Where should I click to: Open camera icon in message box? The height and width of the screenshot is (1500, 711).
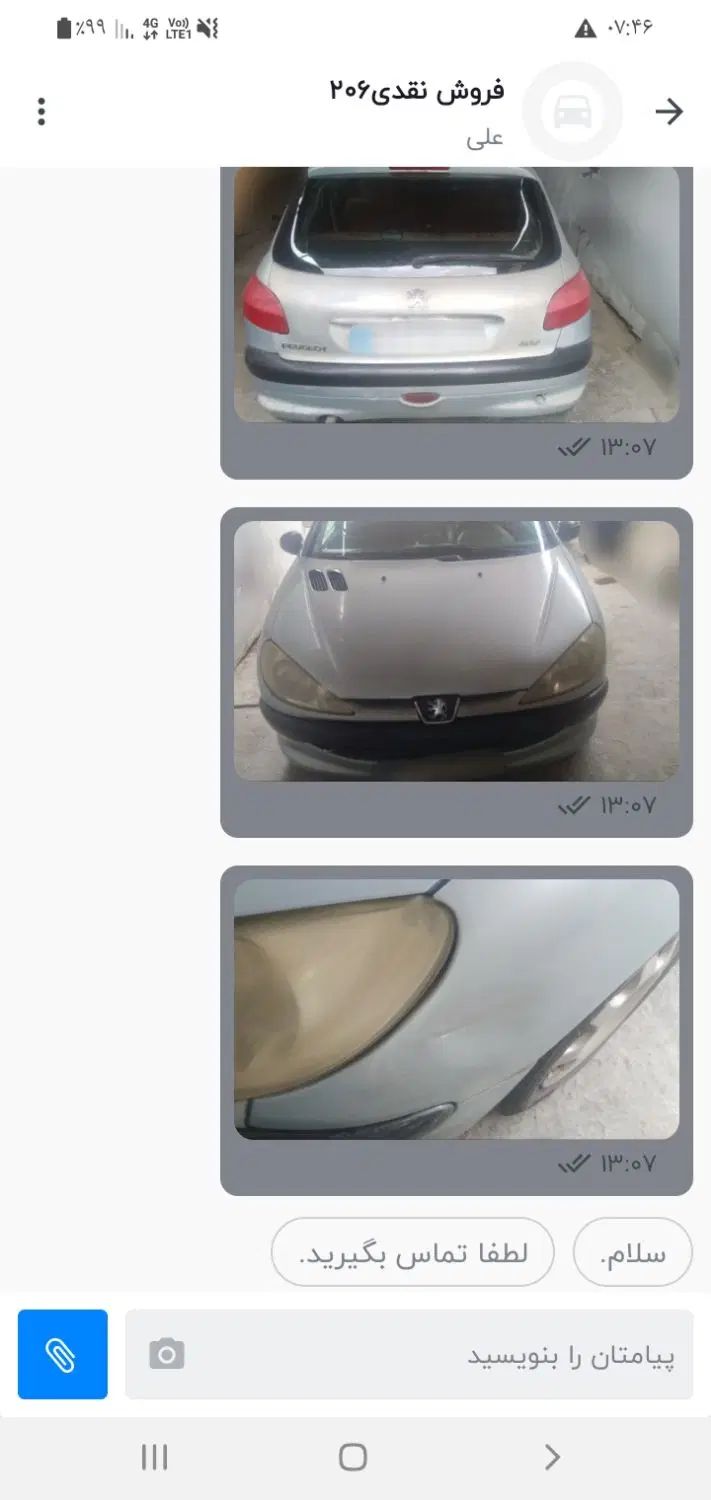click(167, 1354)
